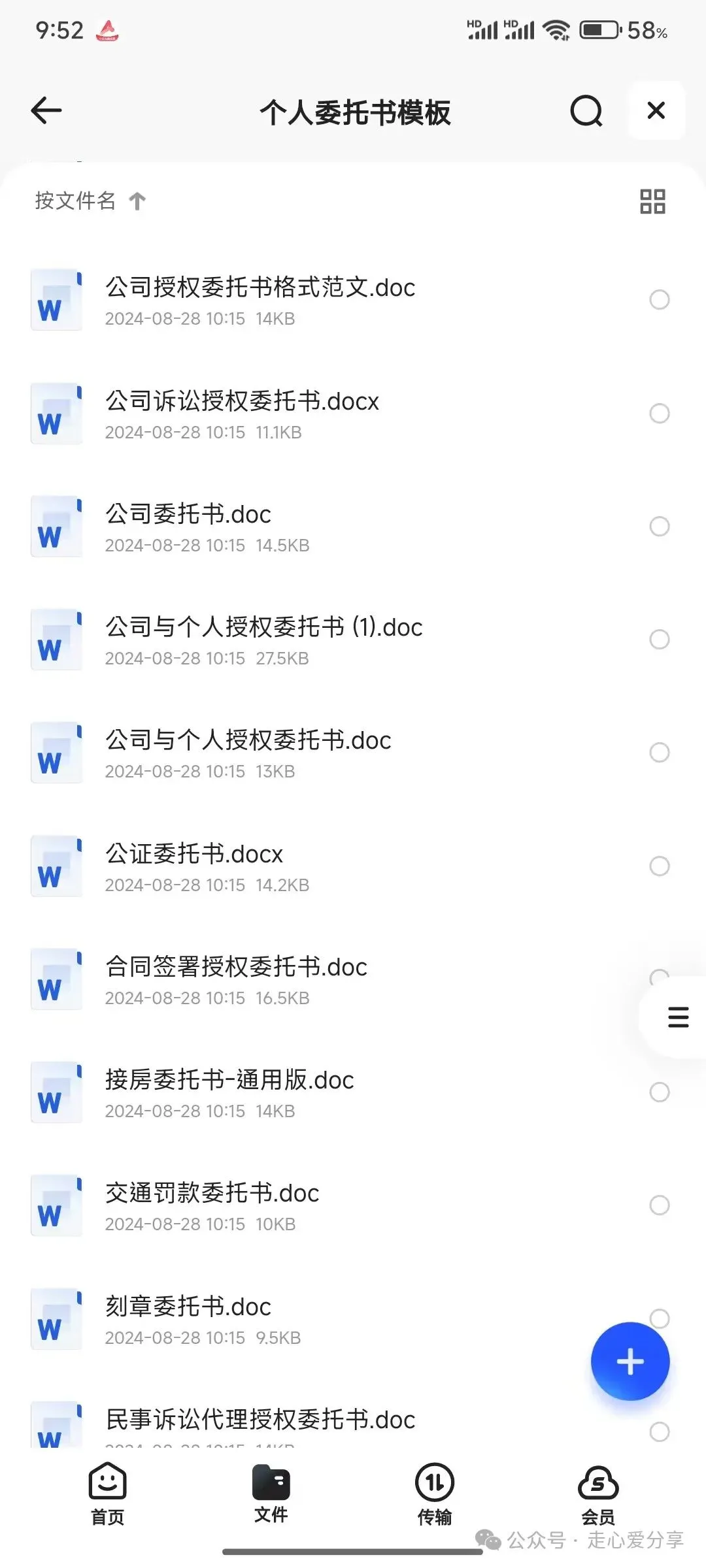Tap the blue plus floating button

coord(630,1362)
